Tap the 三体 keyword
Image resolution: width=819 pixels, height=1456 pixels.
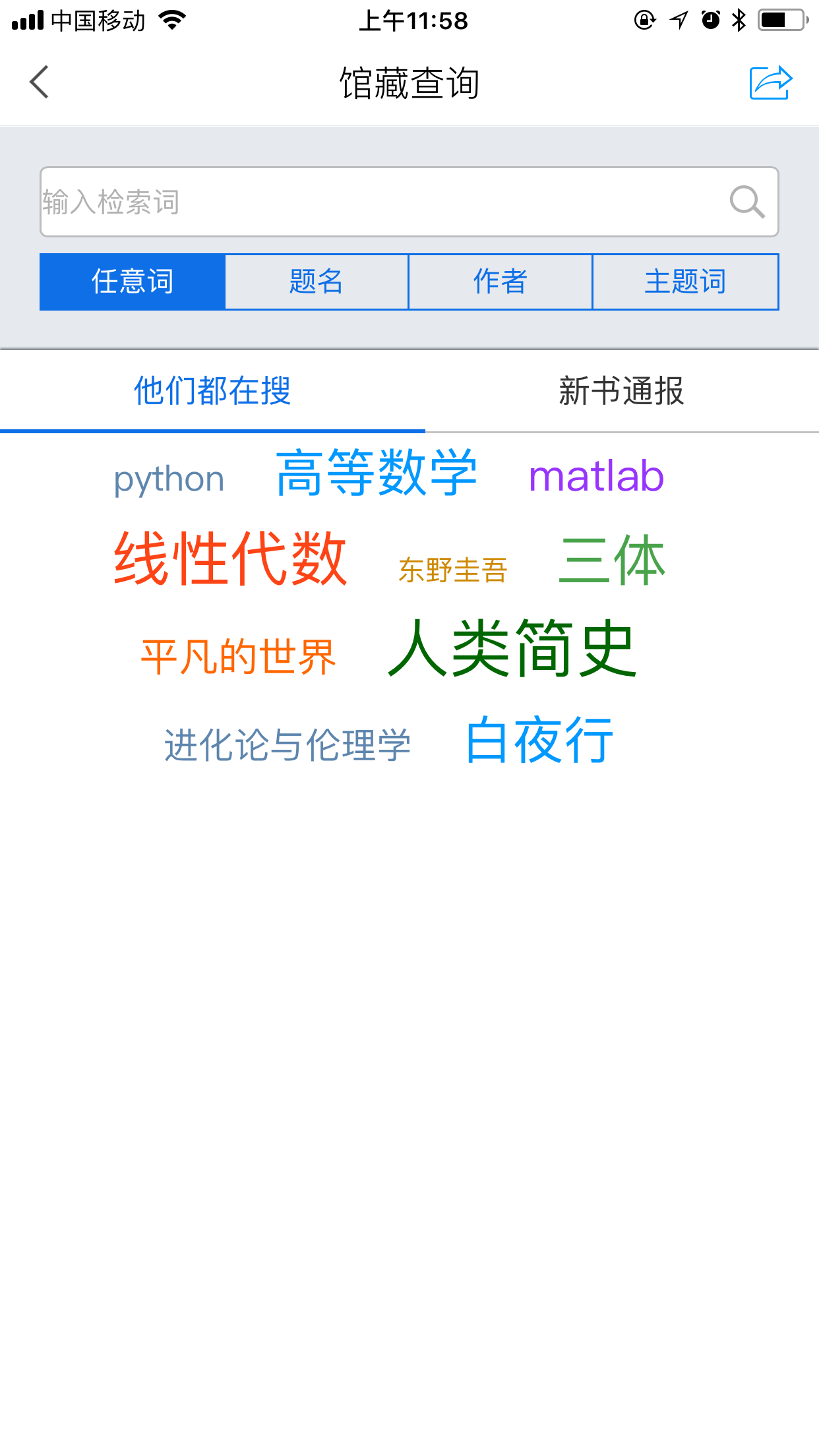612,561
